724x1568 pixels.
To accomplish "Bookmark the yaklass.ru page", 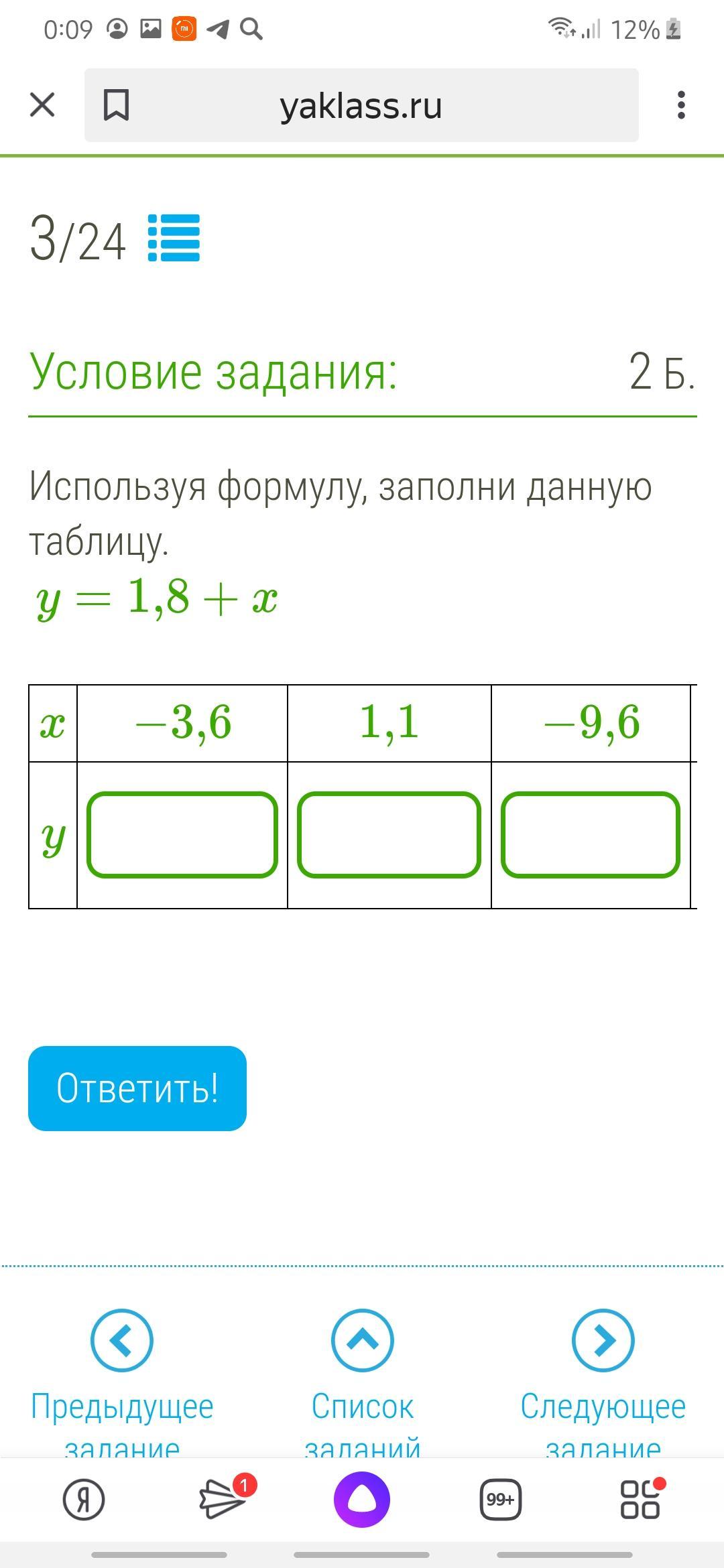I will pos(116,105).
